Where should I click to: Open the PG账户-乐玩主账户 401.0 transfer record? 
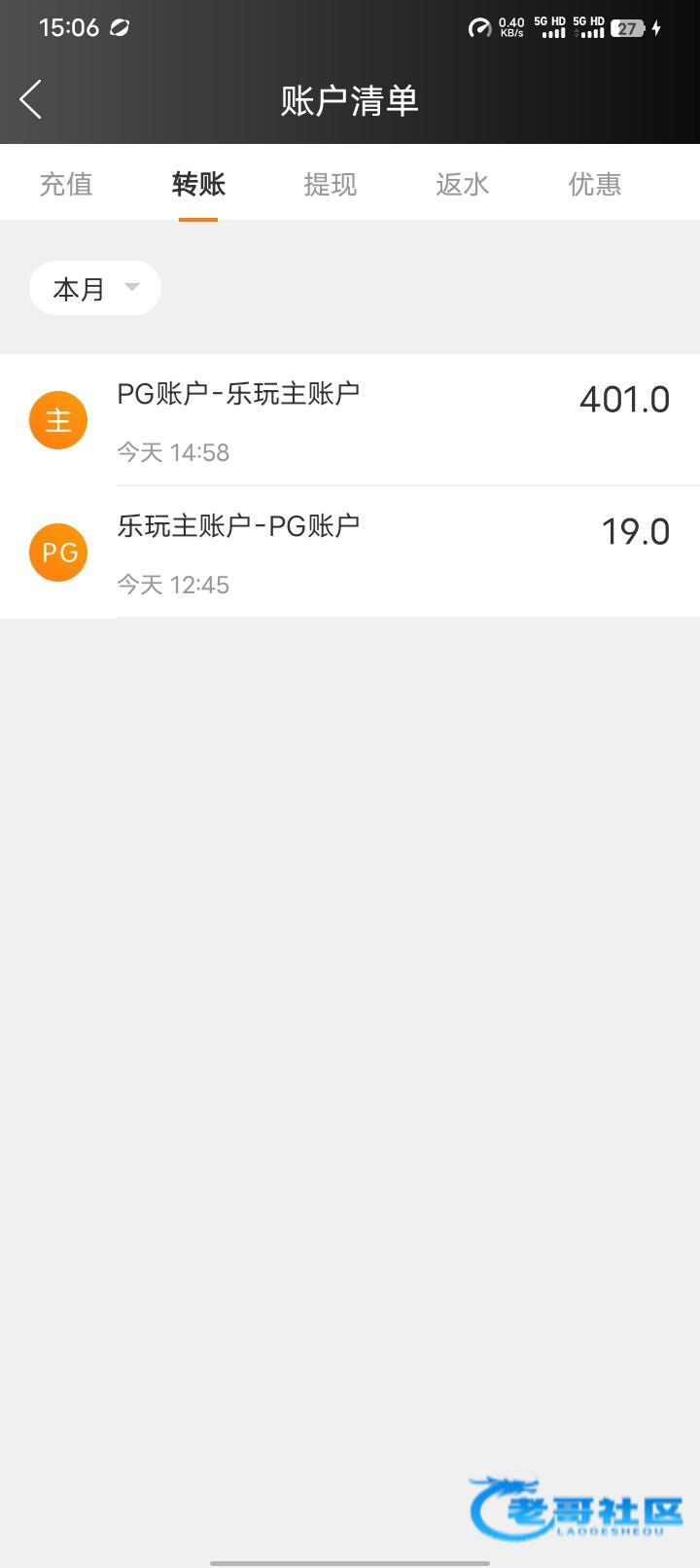pos(350,420)
